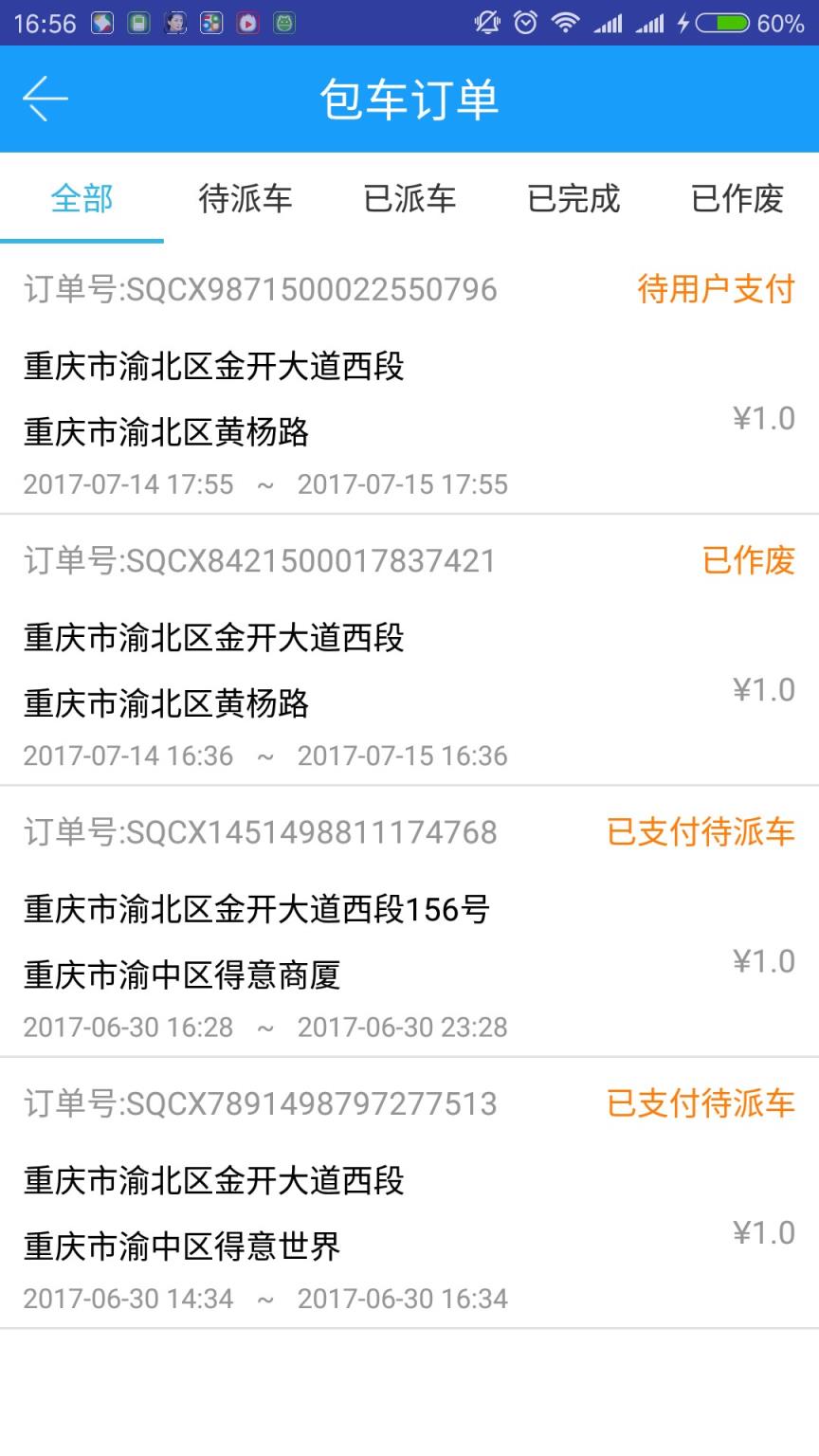The image size is (819, 1456).
Task: Tap the ¥1.0 price on the third order
Action: (764, 960)
